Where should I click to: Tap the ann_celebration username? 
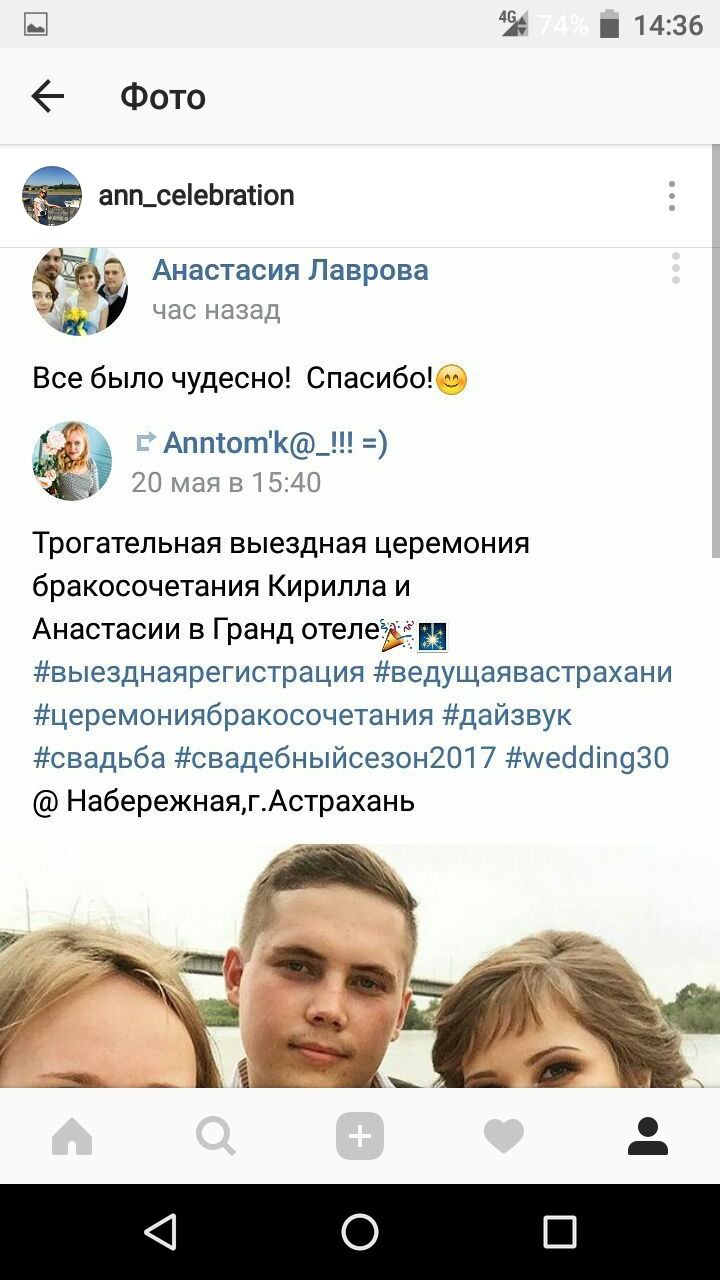click(x=196, y=196)
